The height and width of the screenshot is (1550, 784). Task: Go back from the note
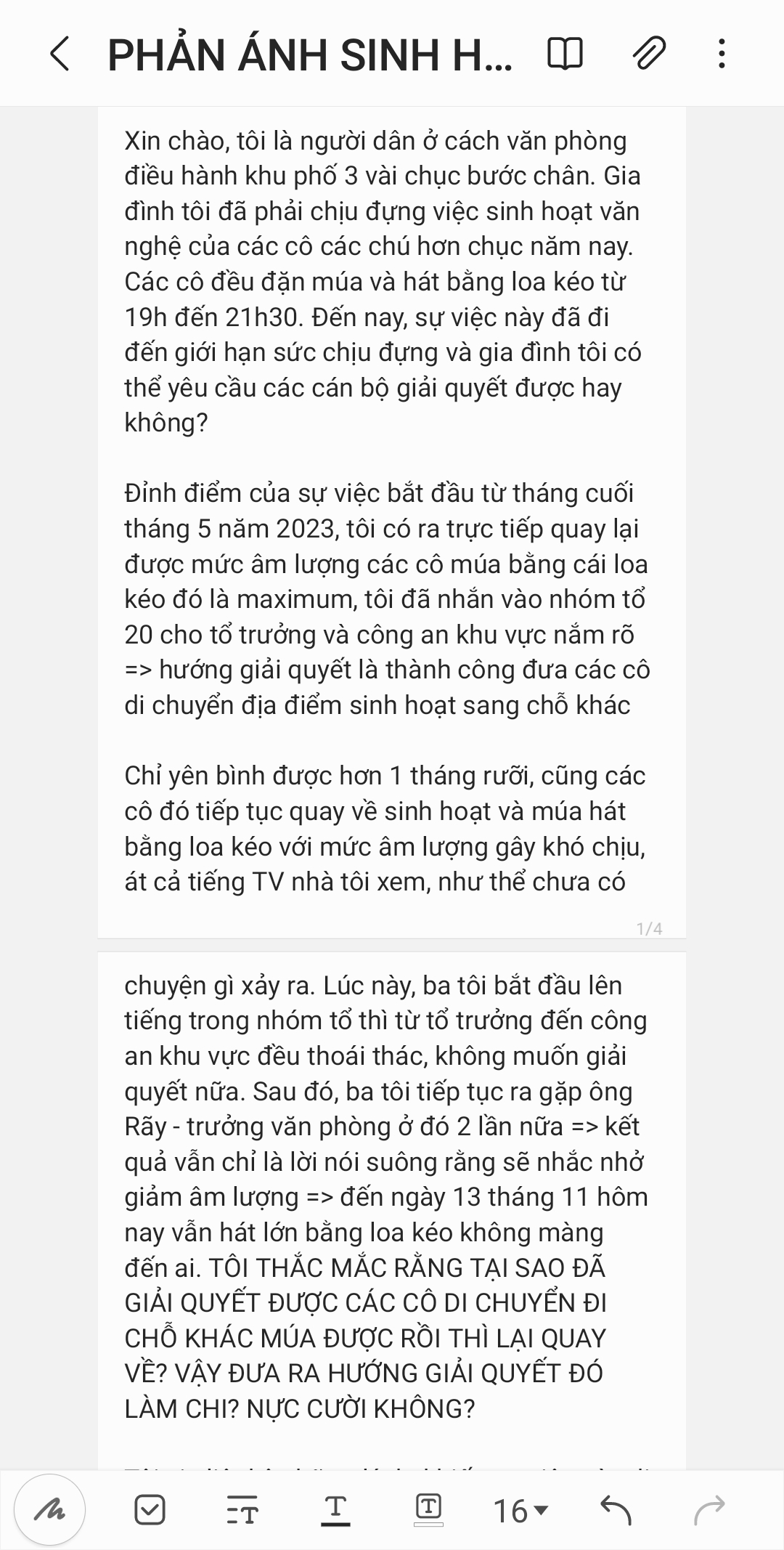point(60,54)
